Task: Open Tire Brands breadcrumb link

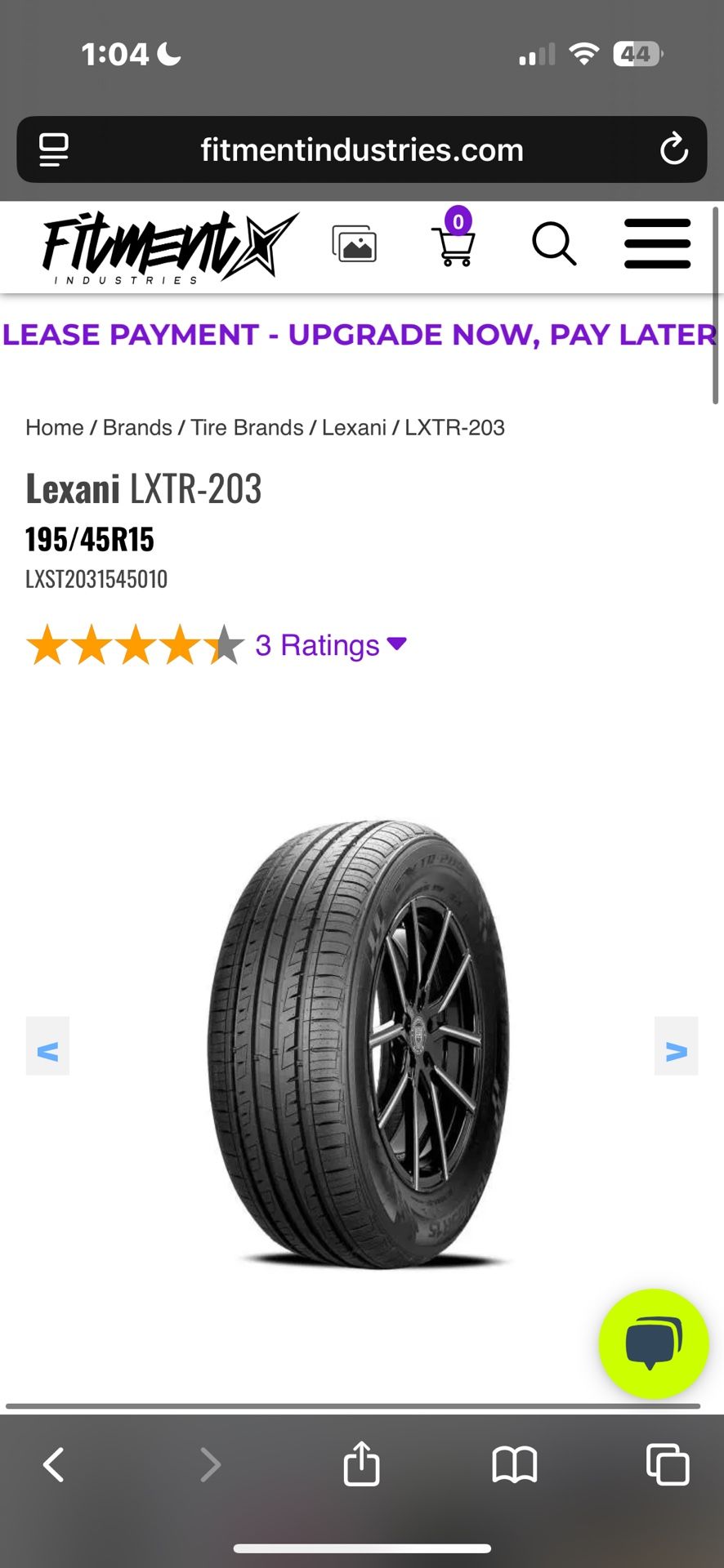Action: (x=247, y=428)
